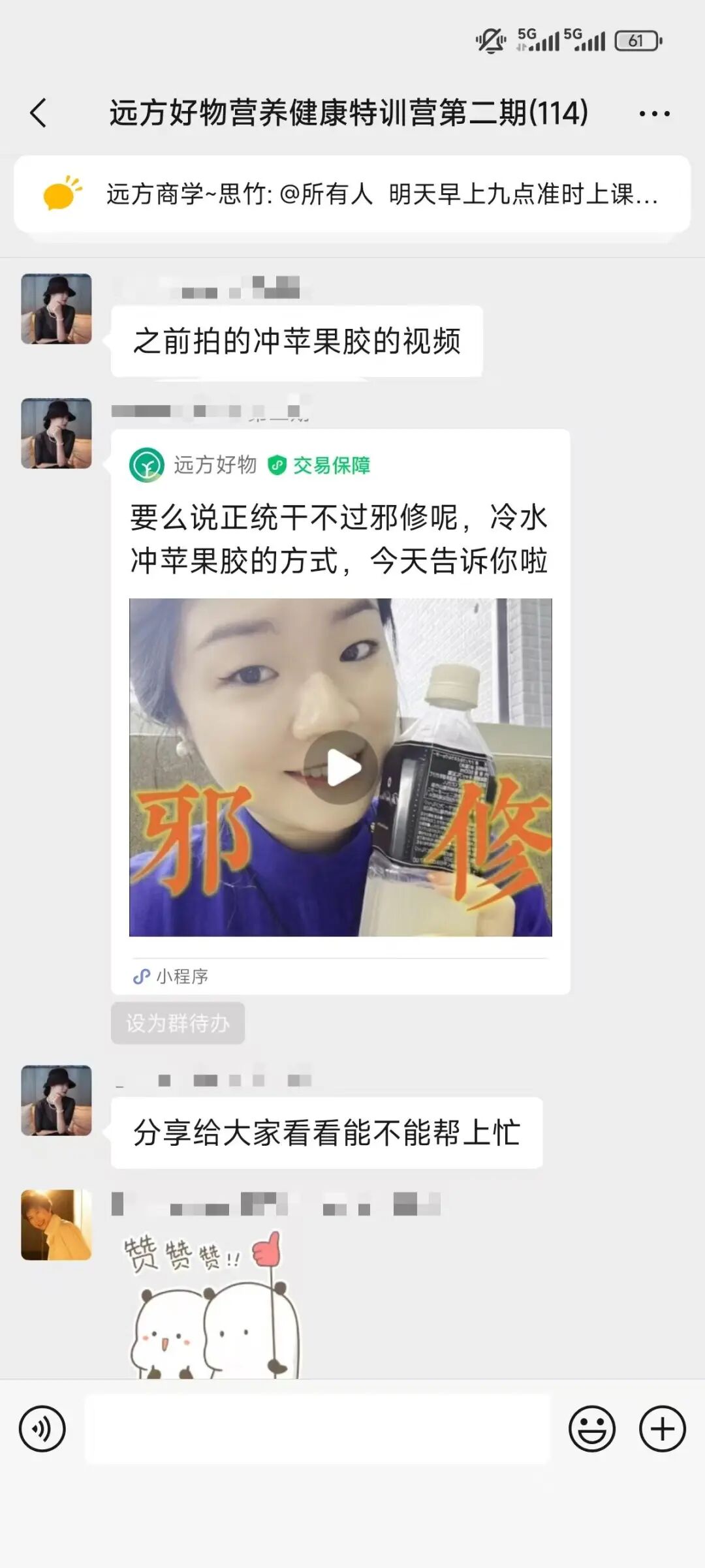The image size is (705, 1568).
Task: Go back from the group chat
Action: tap(39, 113)
